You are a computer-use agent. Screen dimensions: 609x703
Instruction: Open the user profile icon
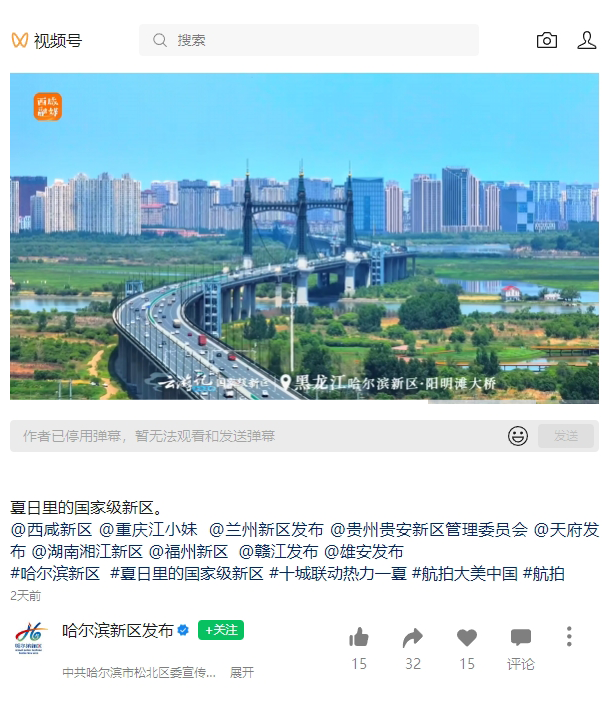point(587,40)
